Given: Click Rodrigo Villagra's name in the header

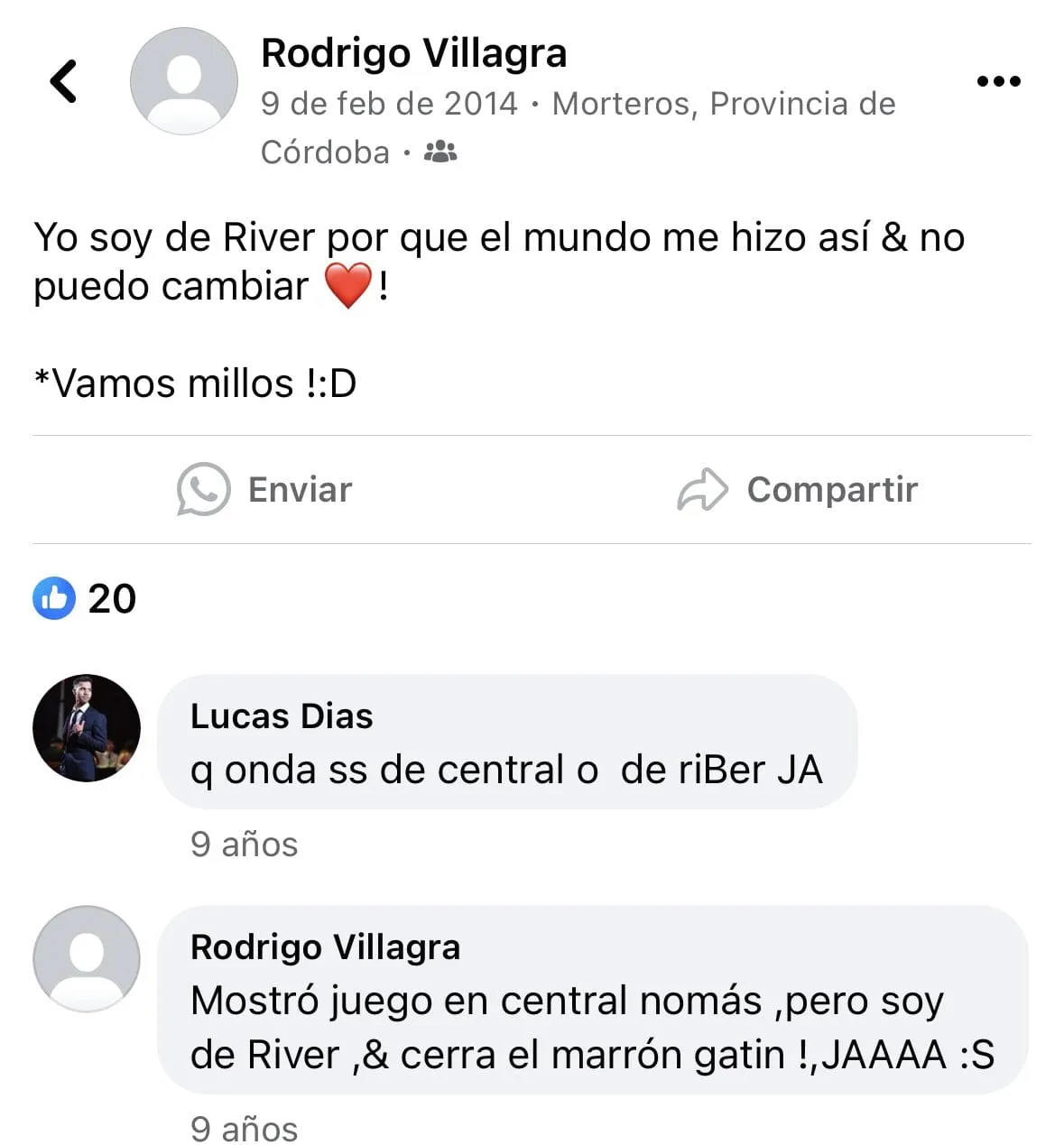Looking at the screenshot, I should point(414,52).
